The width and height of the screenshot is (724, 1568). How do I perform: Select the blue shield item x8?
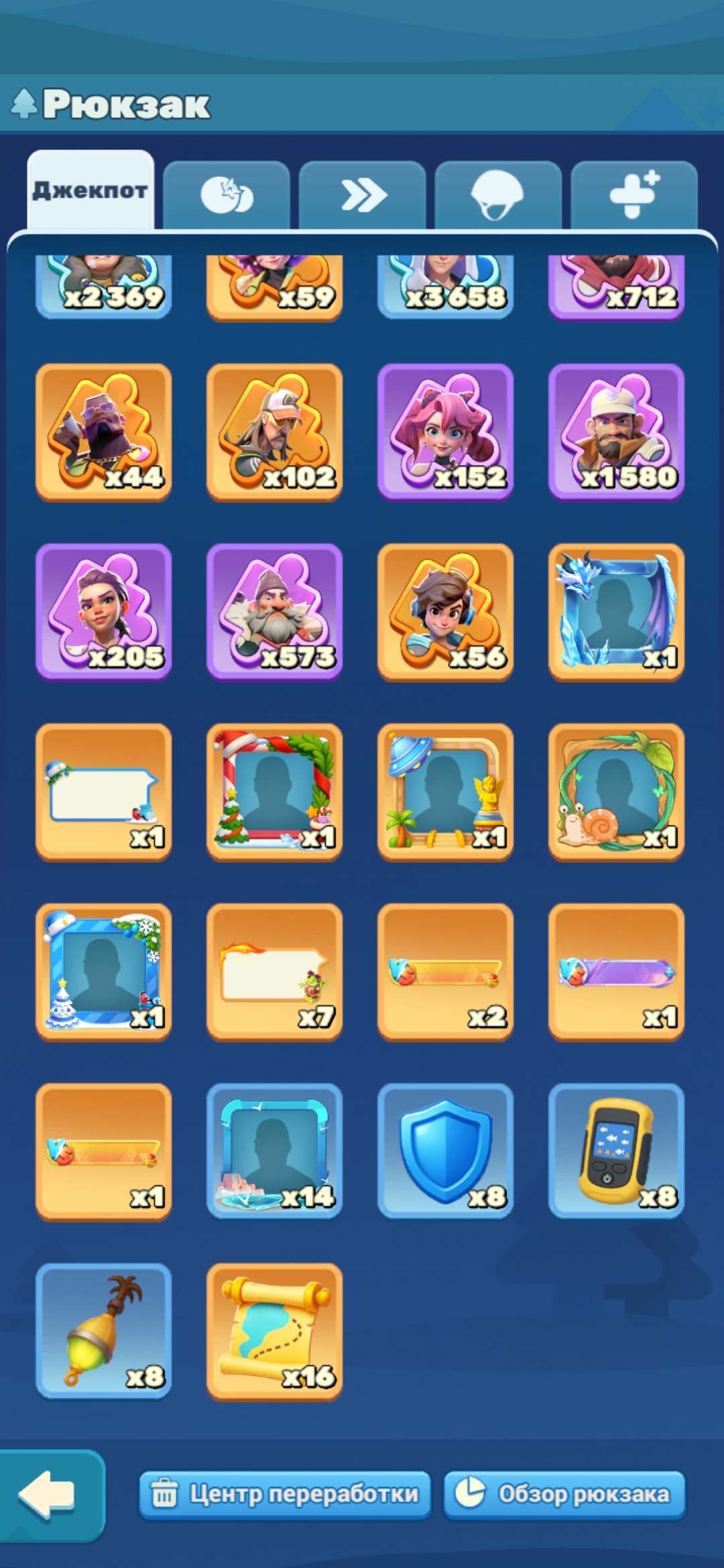click(444, 1151)
